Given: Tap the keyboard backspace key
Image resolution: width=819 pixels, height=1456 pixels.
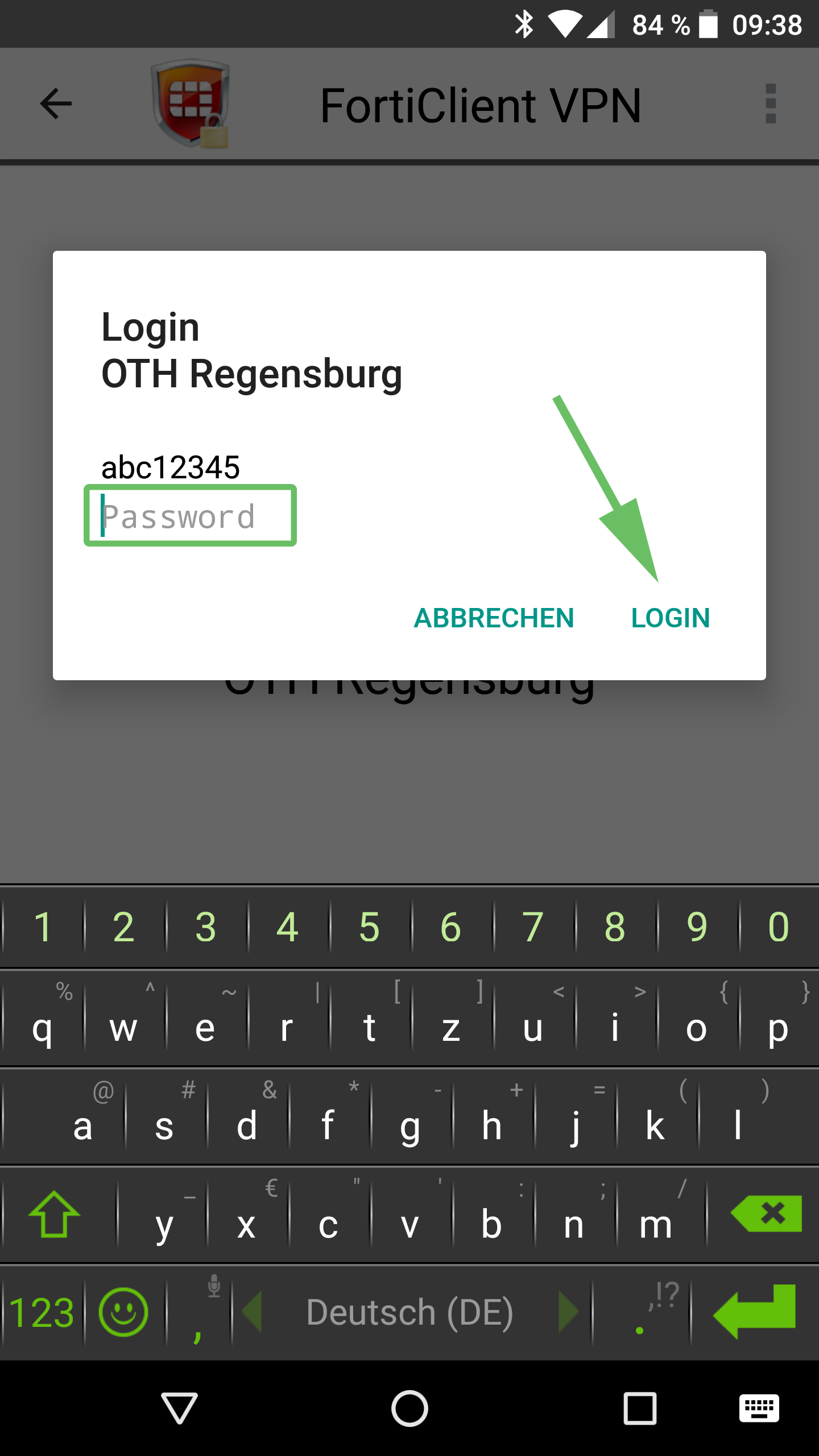Looking at the screenshot, I should point(767,1214).
